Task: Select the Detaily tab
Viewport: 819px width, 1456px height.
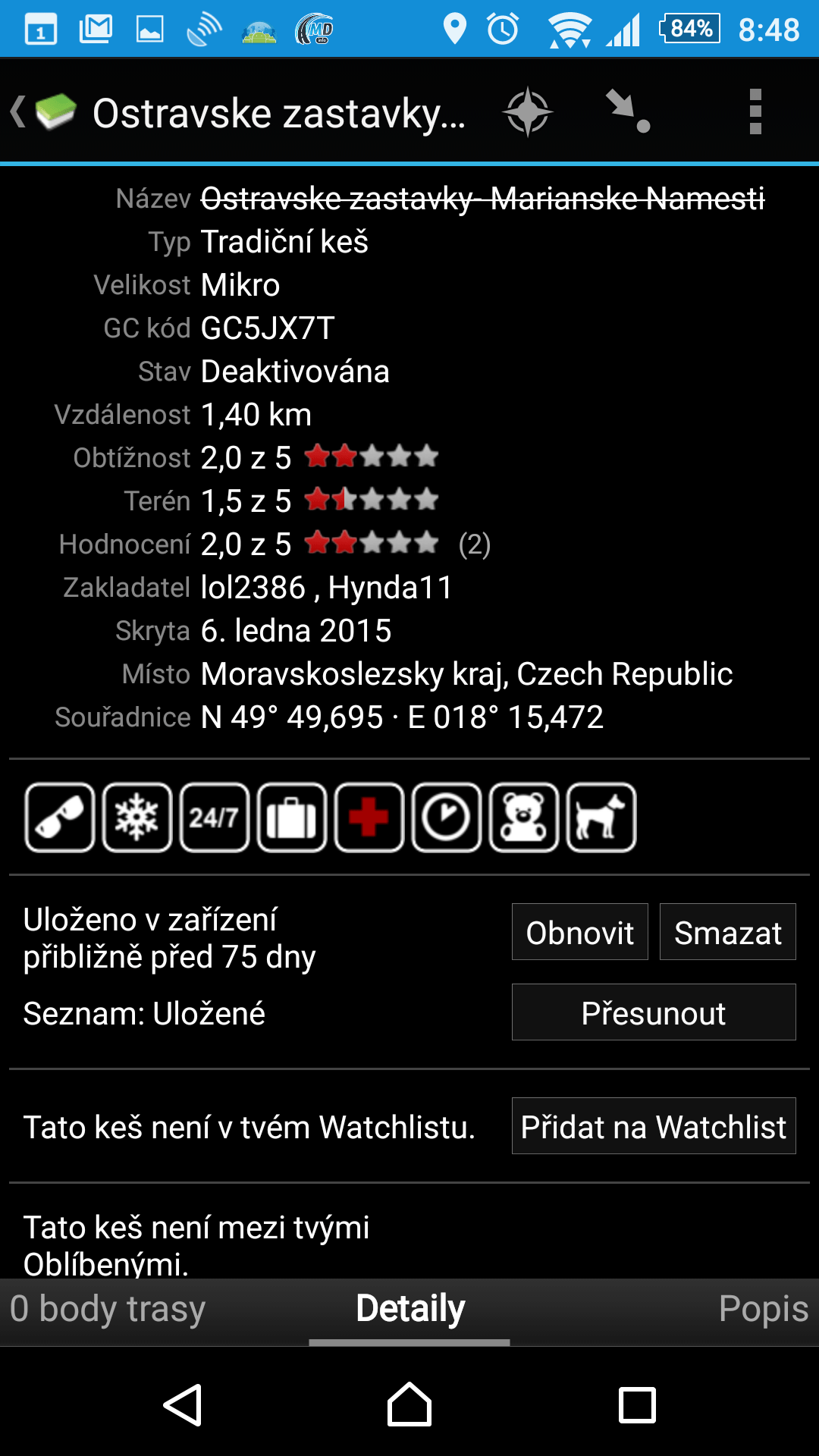Action: tap(410, 1309)
